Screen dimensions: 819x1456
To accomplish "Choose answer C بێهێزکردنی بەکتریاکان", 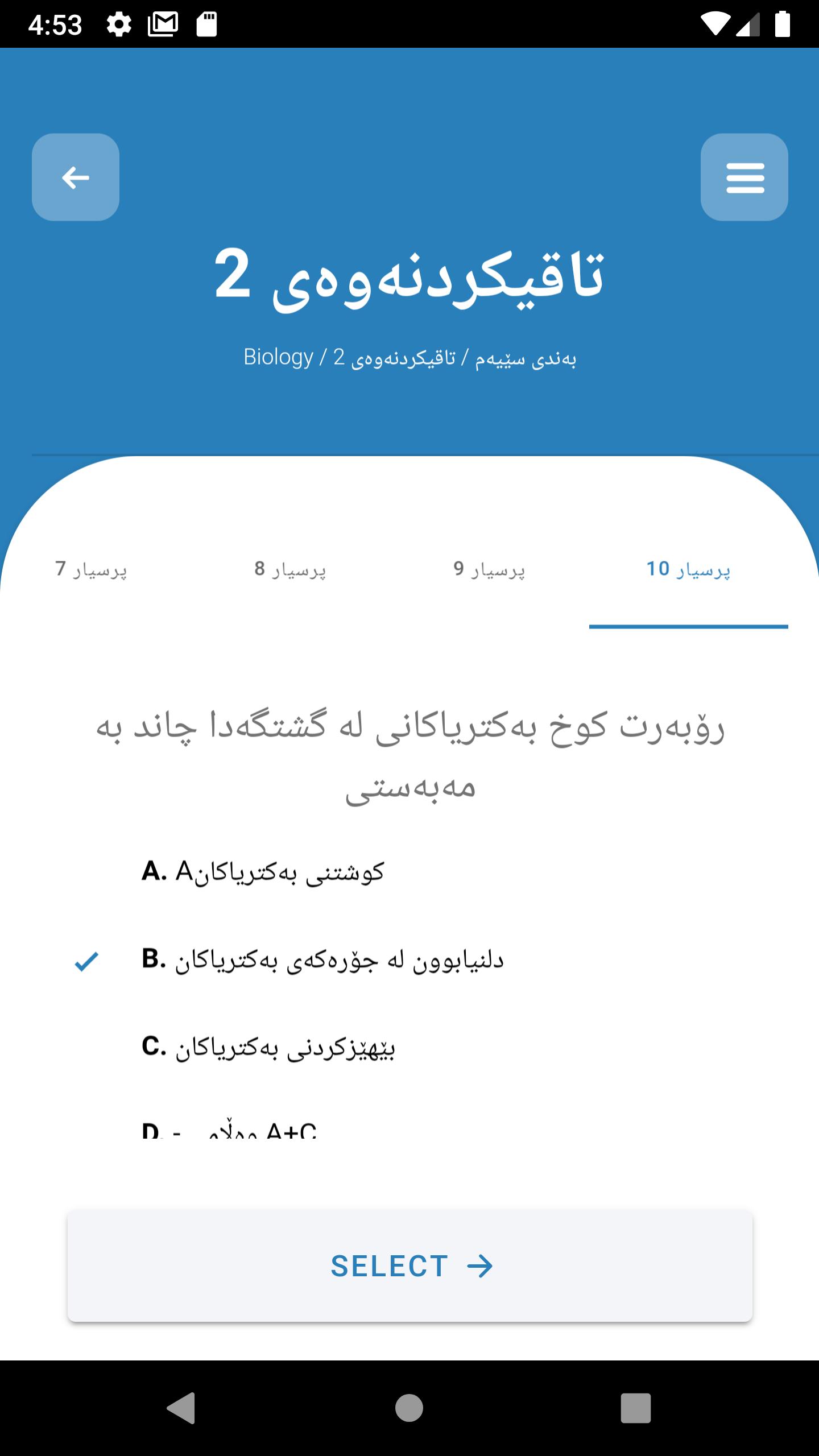I will pyautogui.click(x=268, y=1047).
